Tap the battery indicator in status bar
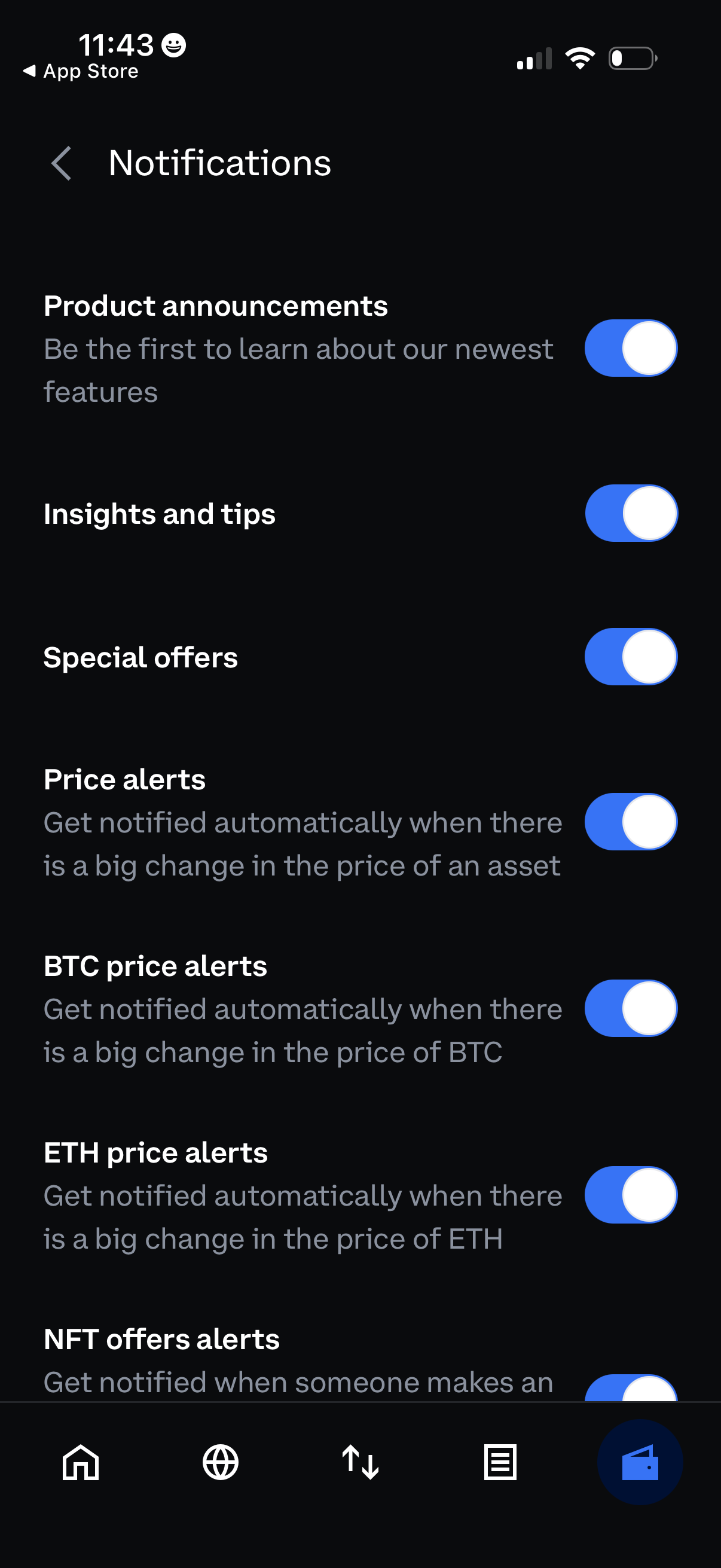Image resolution: width=721 pixels, height=1568 pixels. (632, 57)
